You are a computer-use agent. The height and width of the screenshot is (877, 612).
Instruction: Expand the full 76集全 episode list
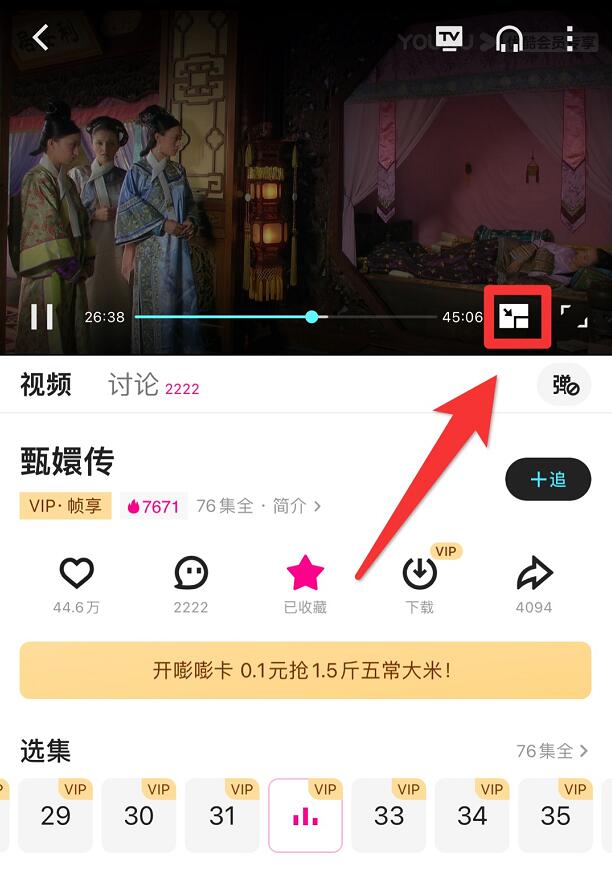click(x=552, y=750)
